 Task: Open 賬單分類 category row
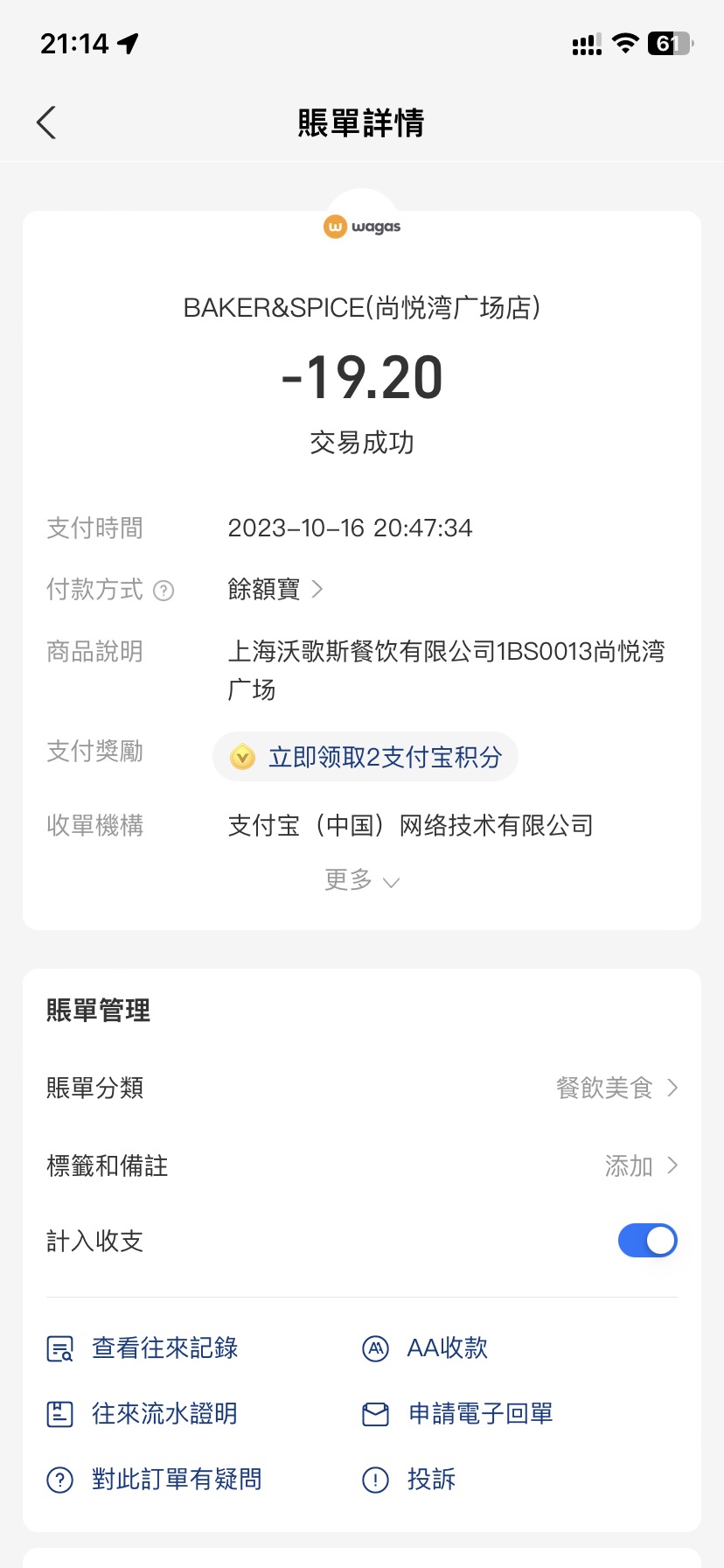[362, 1088]
